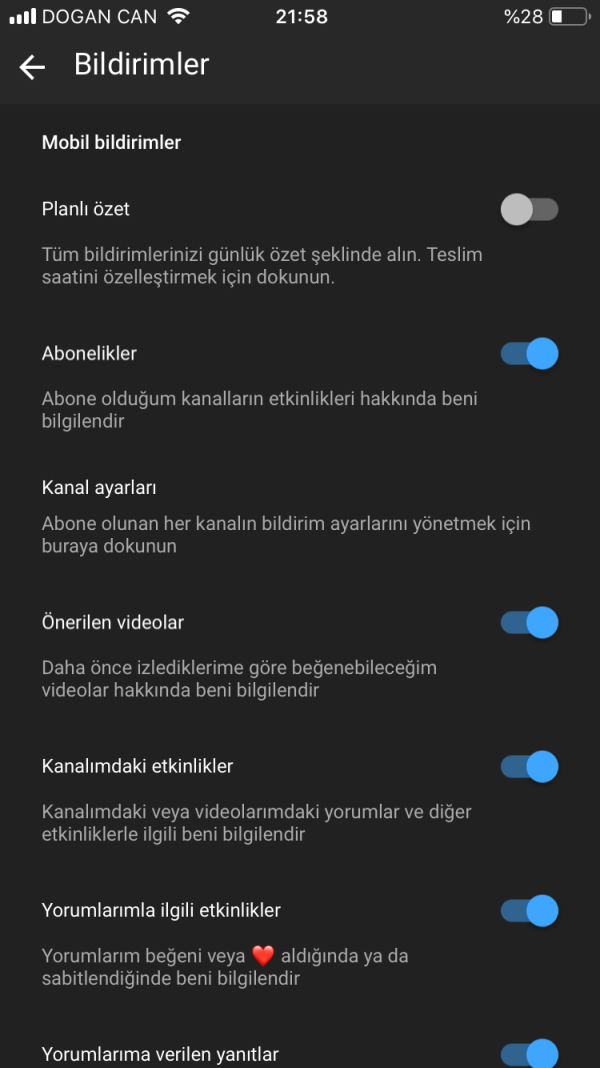The image size is (600, 1068).
Task: Toggle Kanalımdaki etkinlikler switch
Action: [529, 767]
